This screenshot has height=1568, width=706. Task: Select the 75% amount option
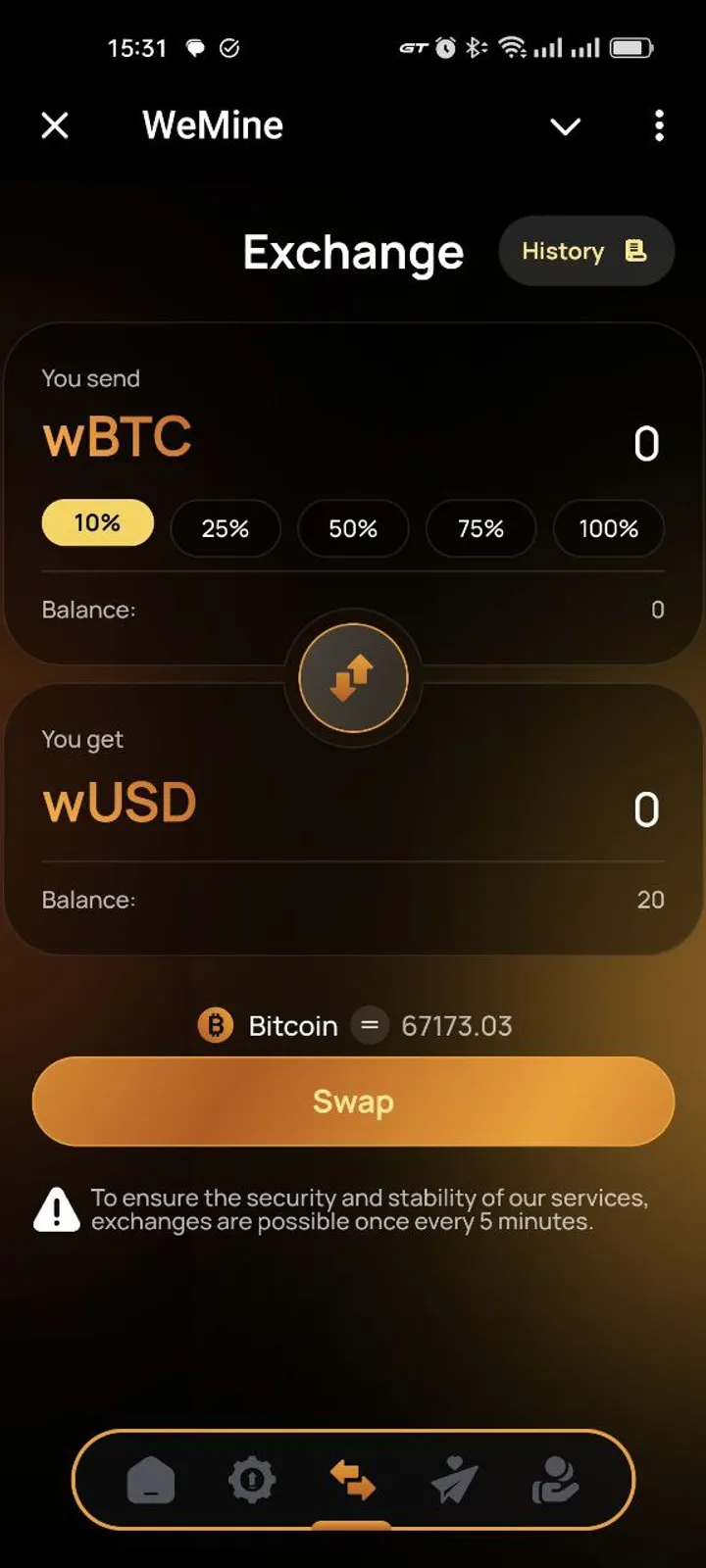pos(480,528)
